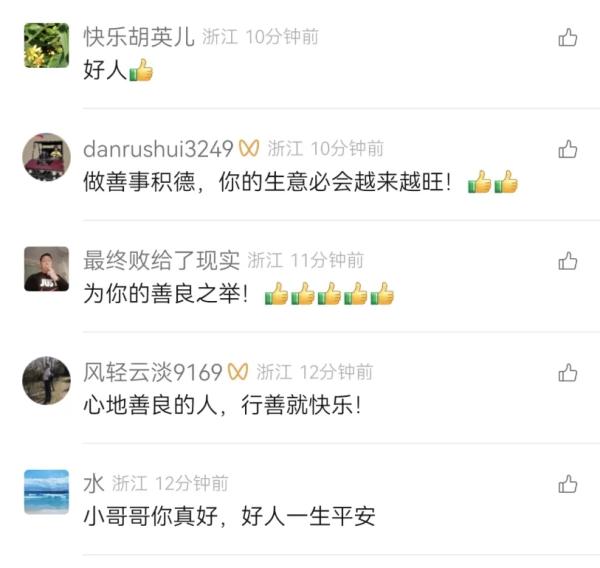Open danrushui3249's avatar
Image resolution: width=600 pixels, height=568 pixels.
(46, 157)
